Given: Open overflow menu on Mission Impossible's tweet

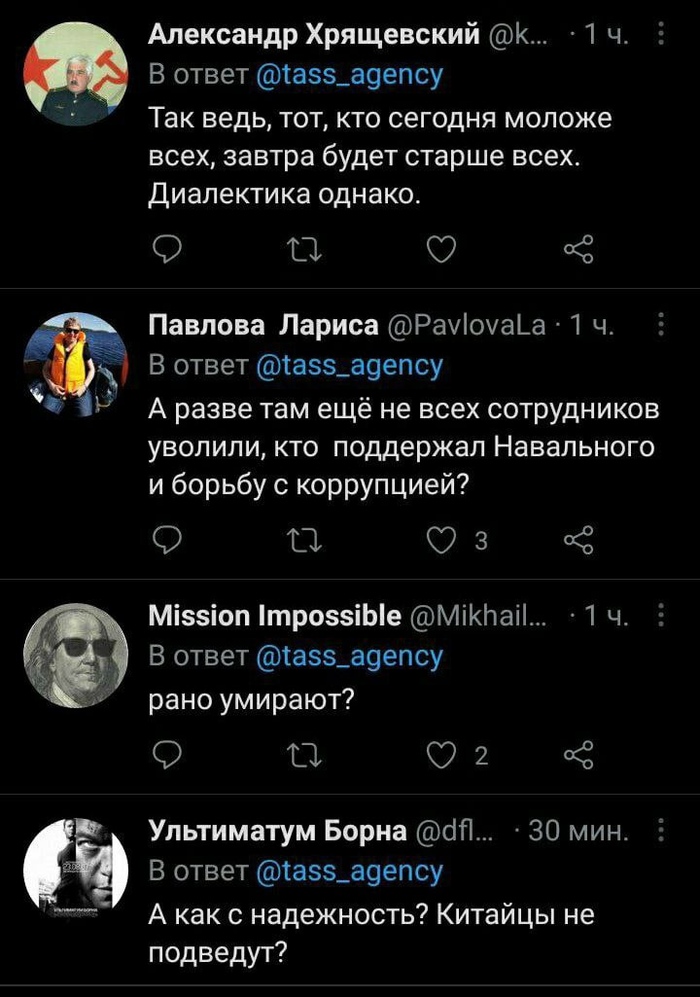Looking at the screenshot, I should coord(661,615).
